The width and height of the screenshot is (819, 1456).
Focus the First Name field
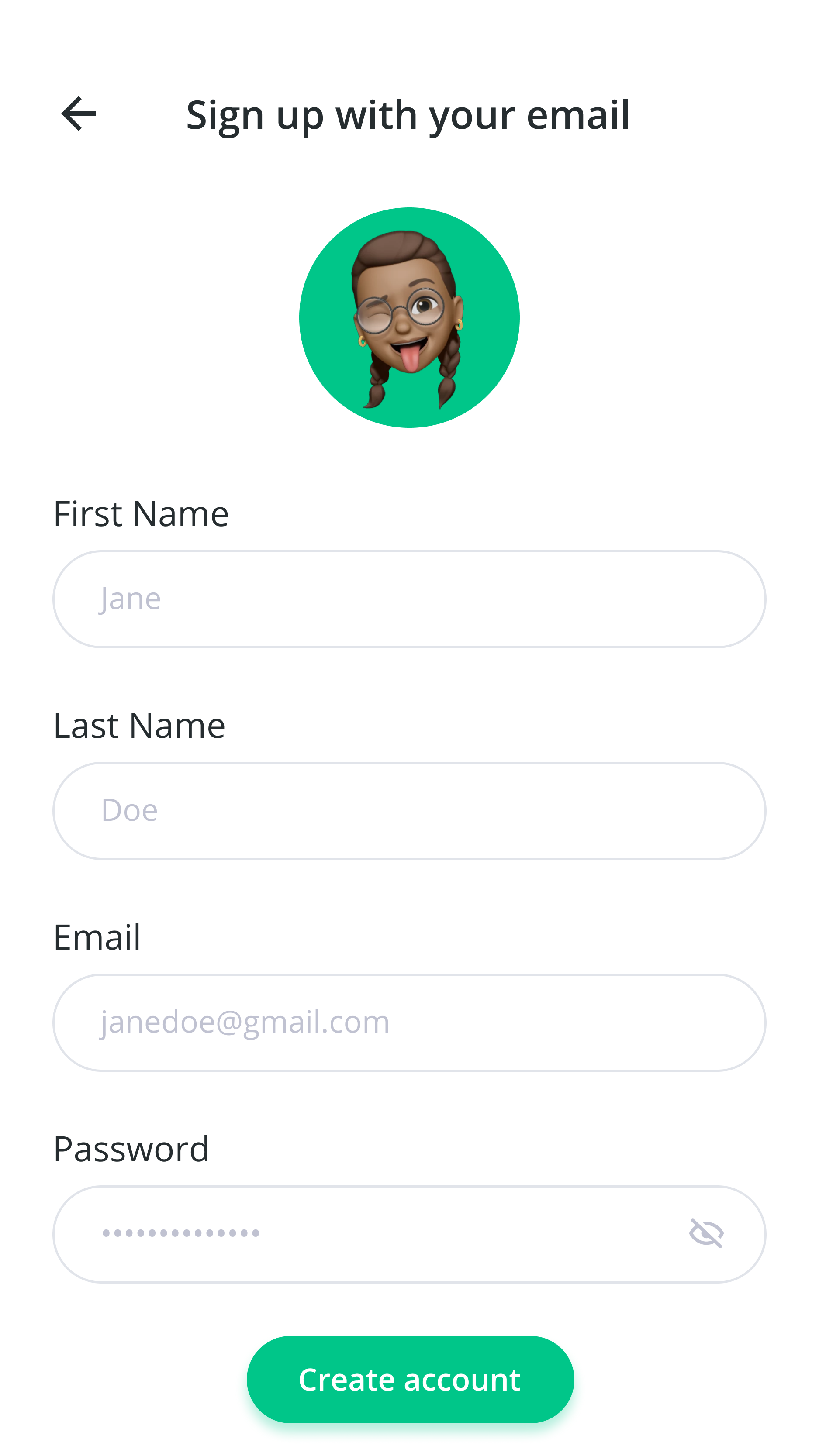pos(409,599)
